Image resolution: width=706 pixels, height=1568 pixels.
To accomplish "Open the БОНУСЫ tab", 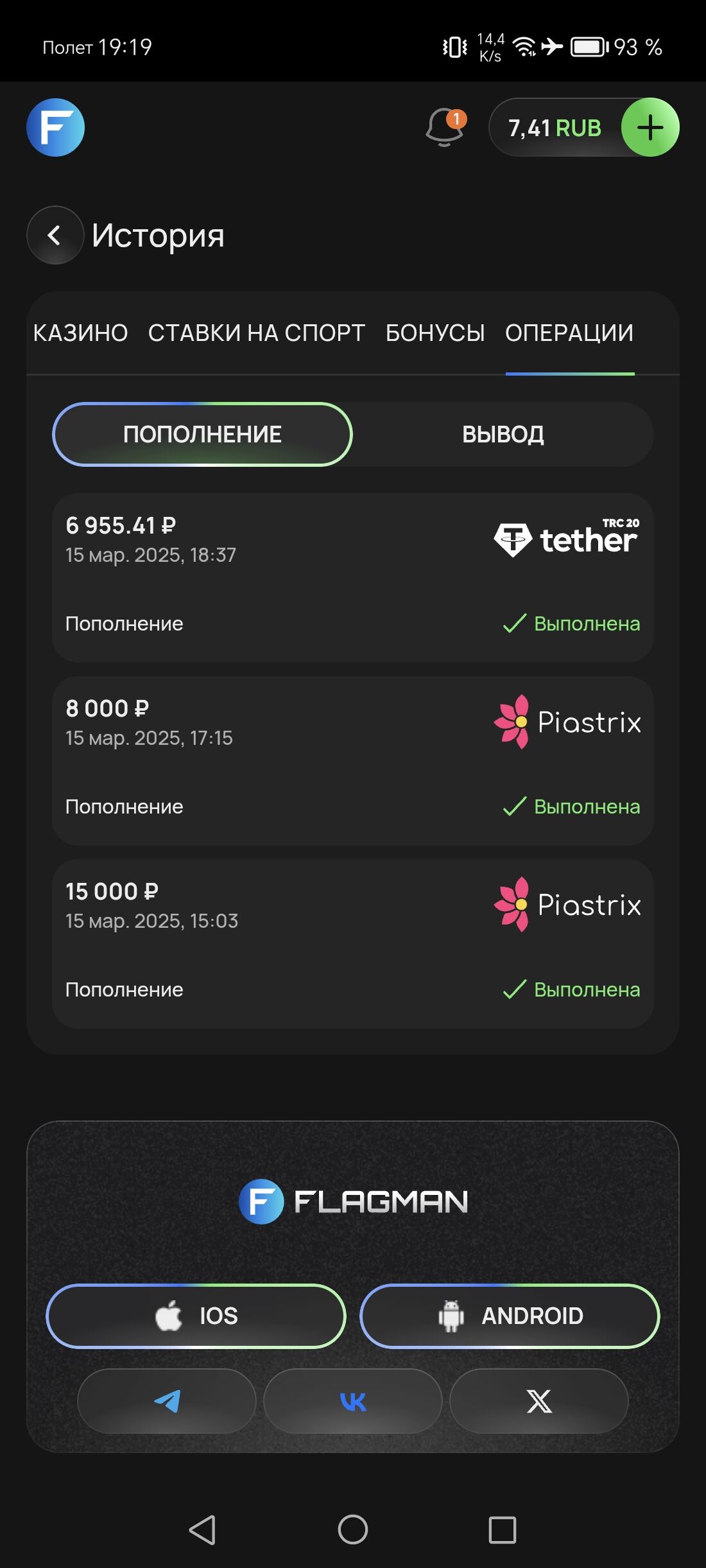I will tap(435, 333).
